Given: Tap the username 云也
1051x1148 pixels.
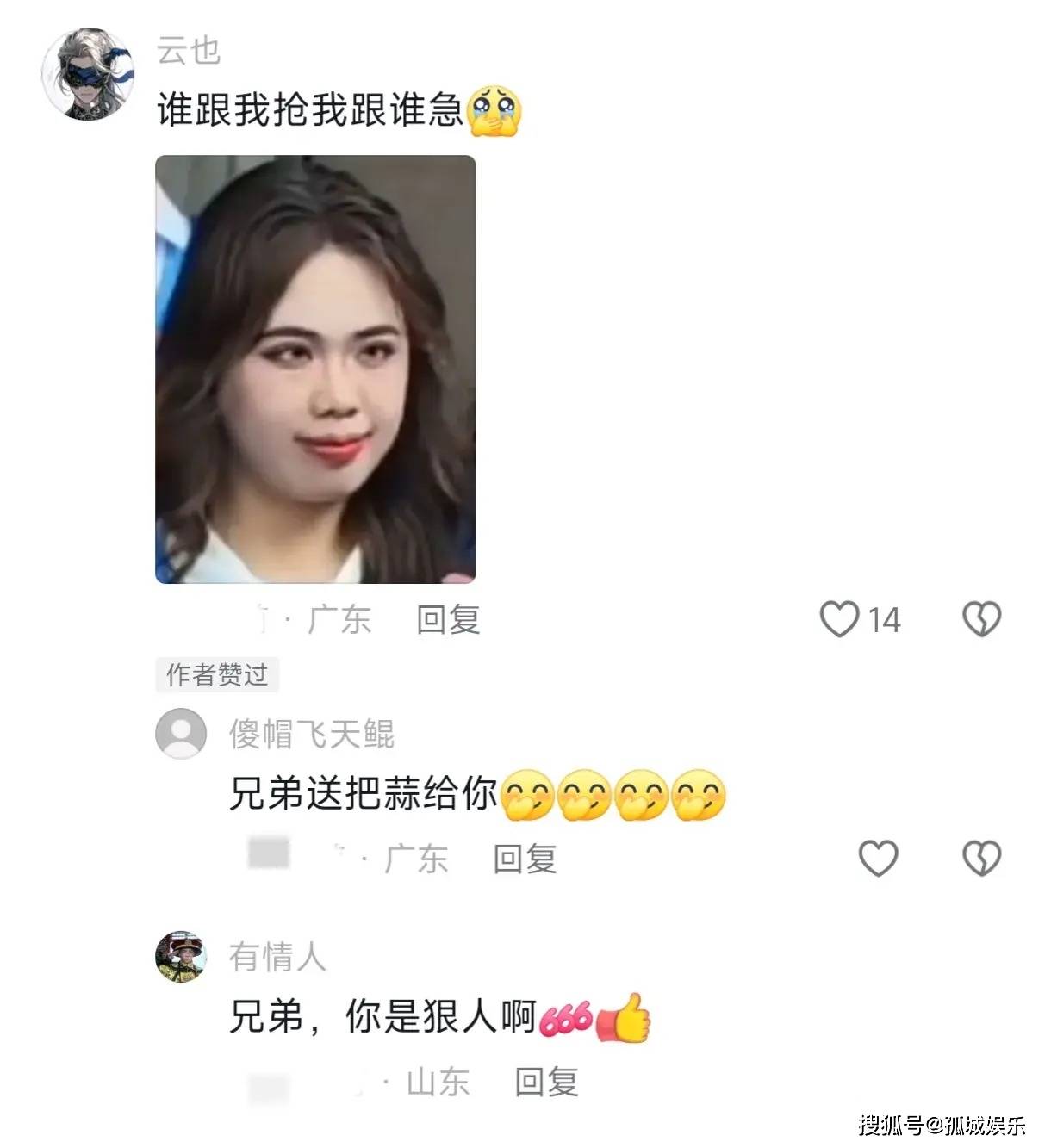Looking at the screenshot, I should 189,51.
